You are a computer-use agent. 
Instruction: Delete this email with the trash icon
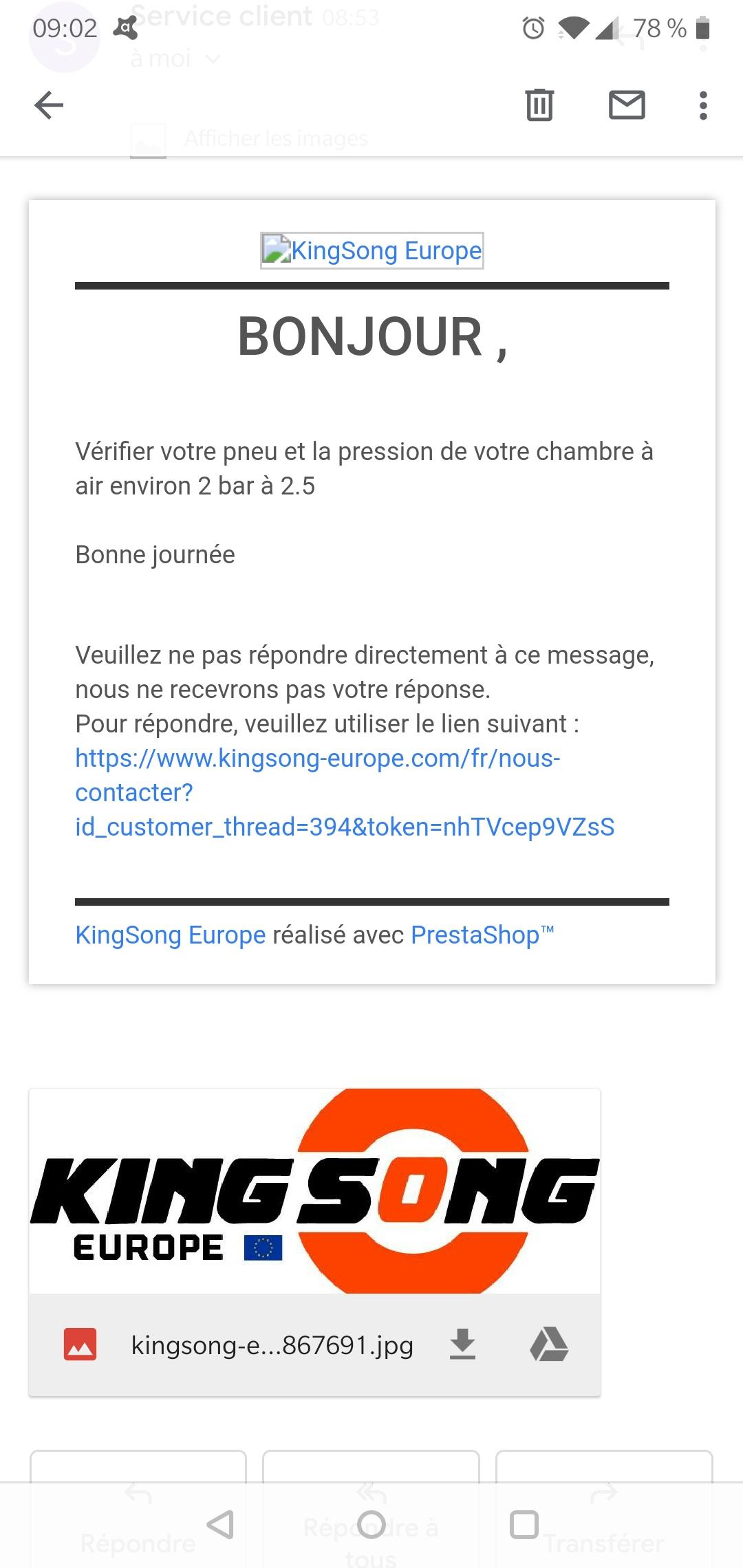[x=539, y=105]
